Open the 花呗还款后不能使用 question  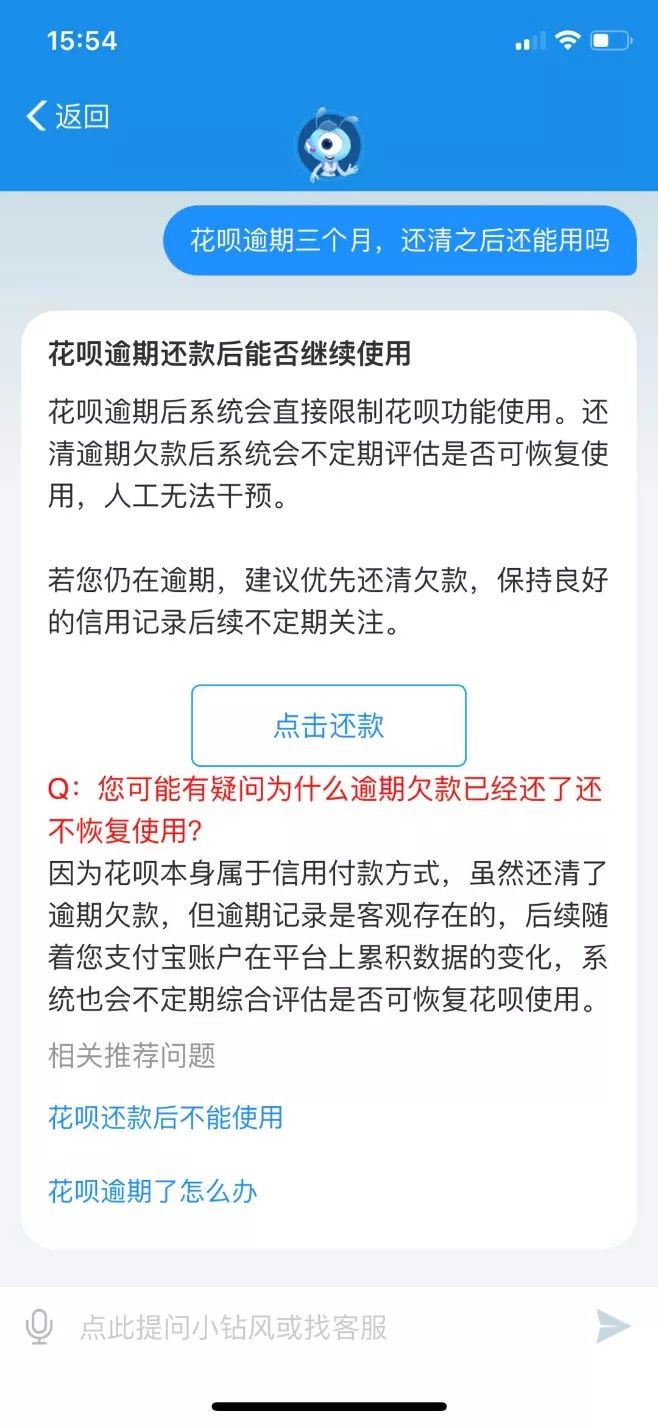pos(166,1117)
